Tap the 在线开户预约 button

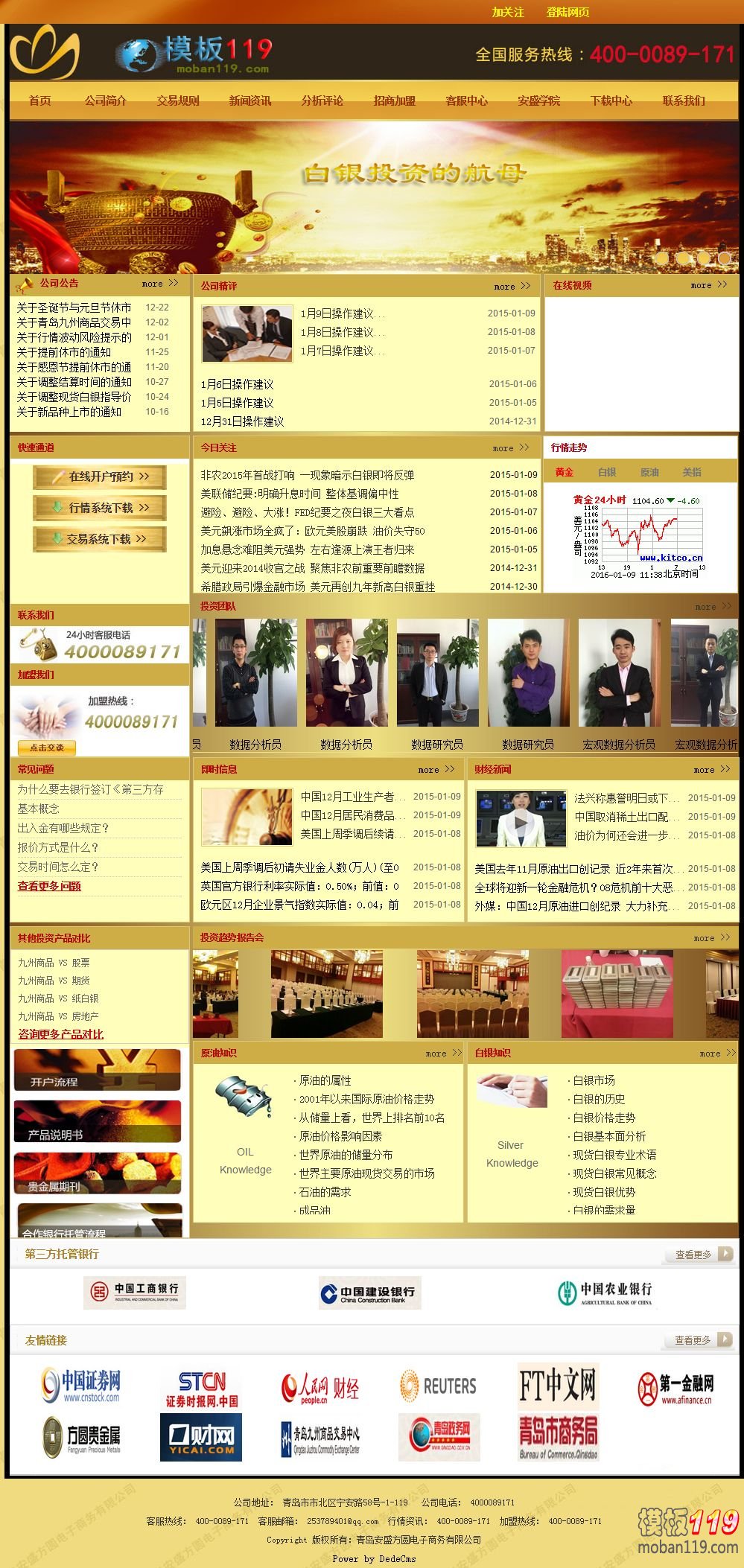100,477
